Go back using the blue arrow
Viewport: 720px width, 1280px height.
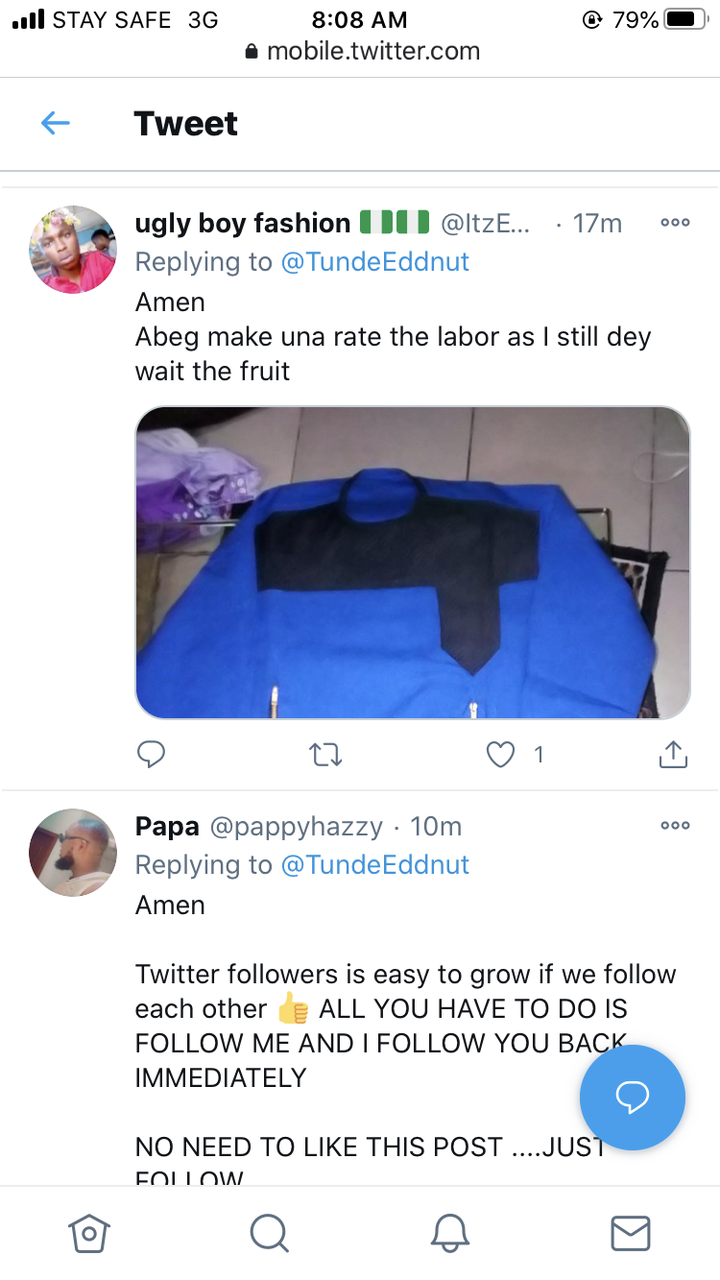click(x=55, y=123)
